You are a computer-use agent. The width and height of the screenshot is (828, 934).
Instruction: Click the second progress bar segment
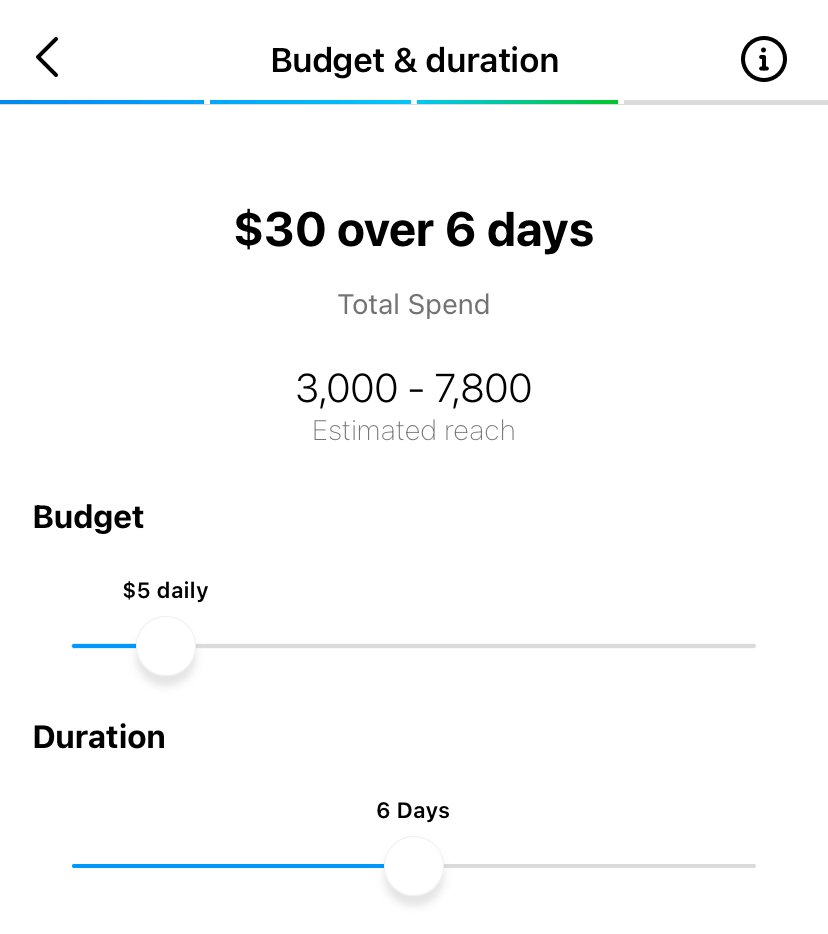point(310,101)
